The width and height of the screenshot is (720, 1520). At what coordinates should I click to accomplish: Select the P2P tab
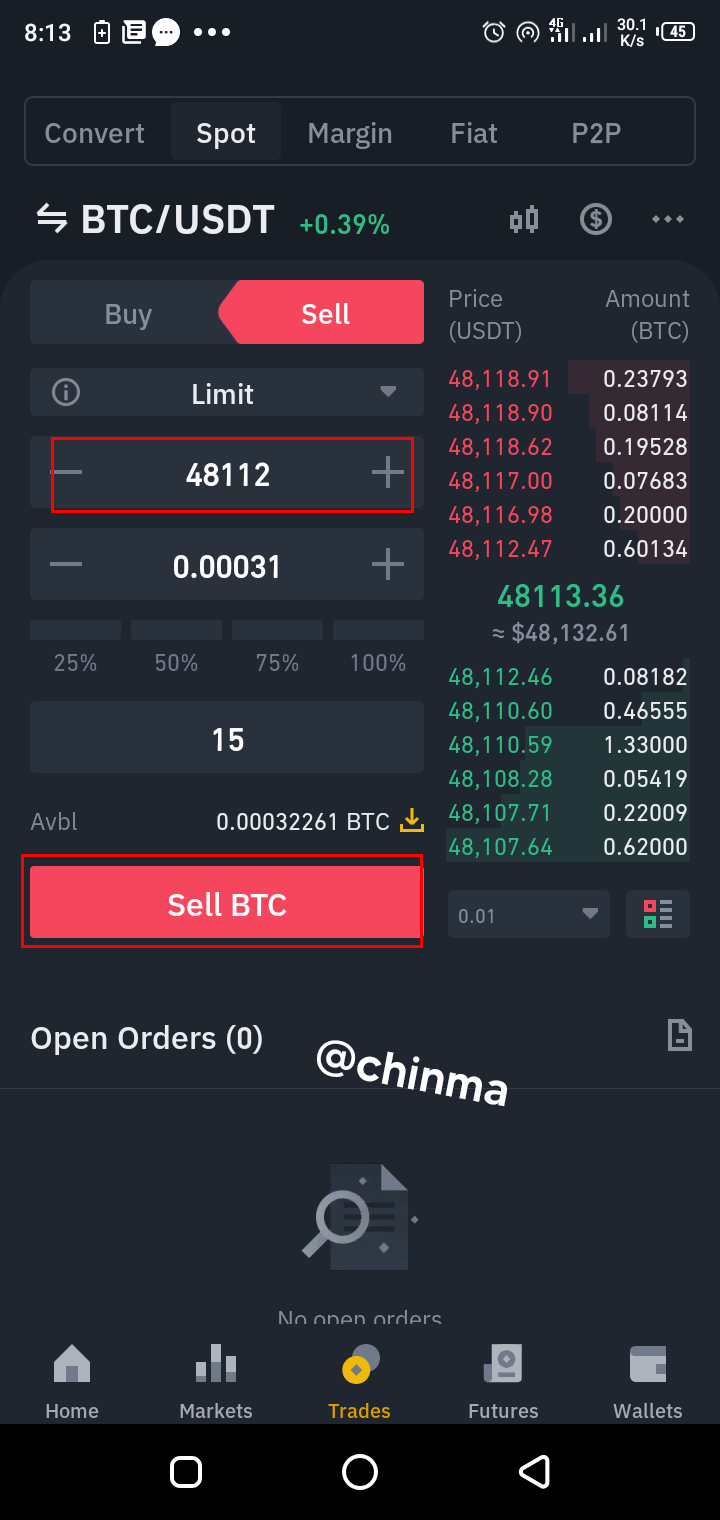[x=596, y=133]
